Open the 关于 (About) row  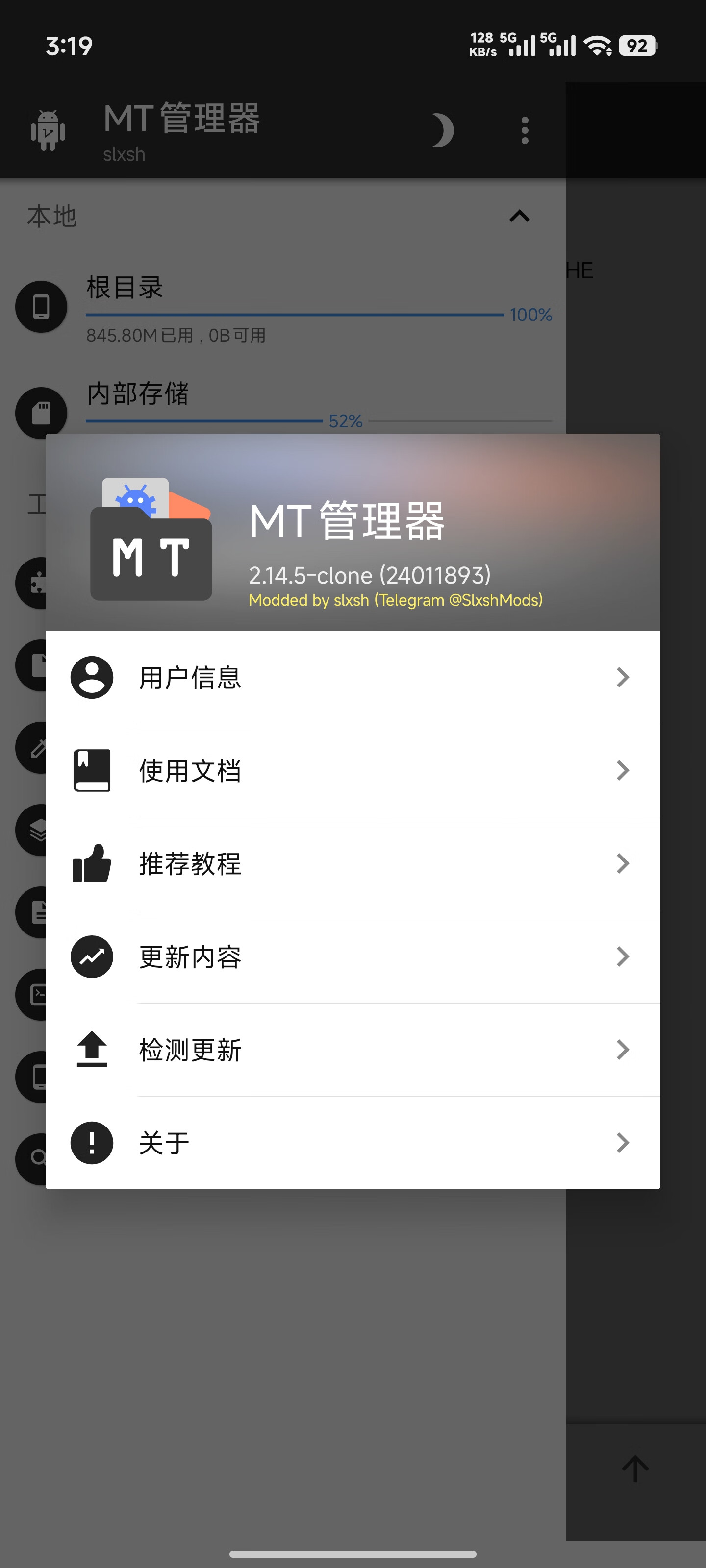(352, 1143)
